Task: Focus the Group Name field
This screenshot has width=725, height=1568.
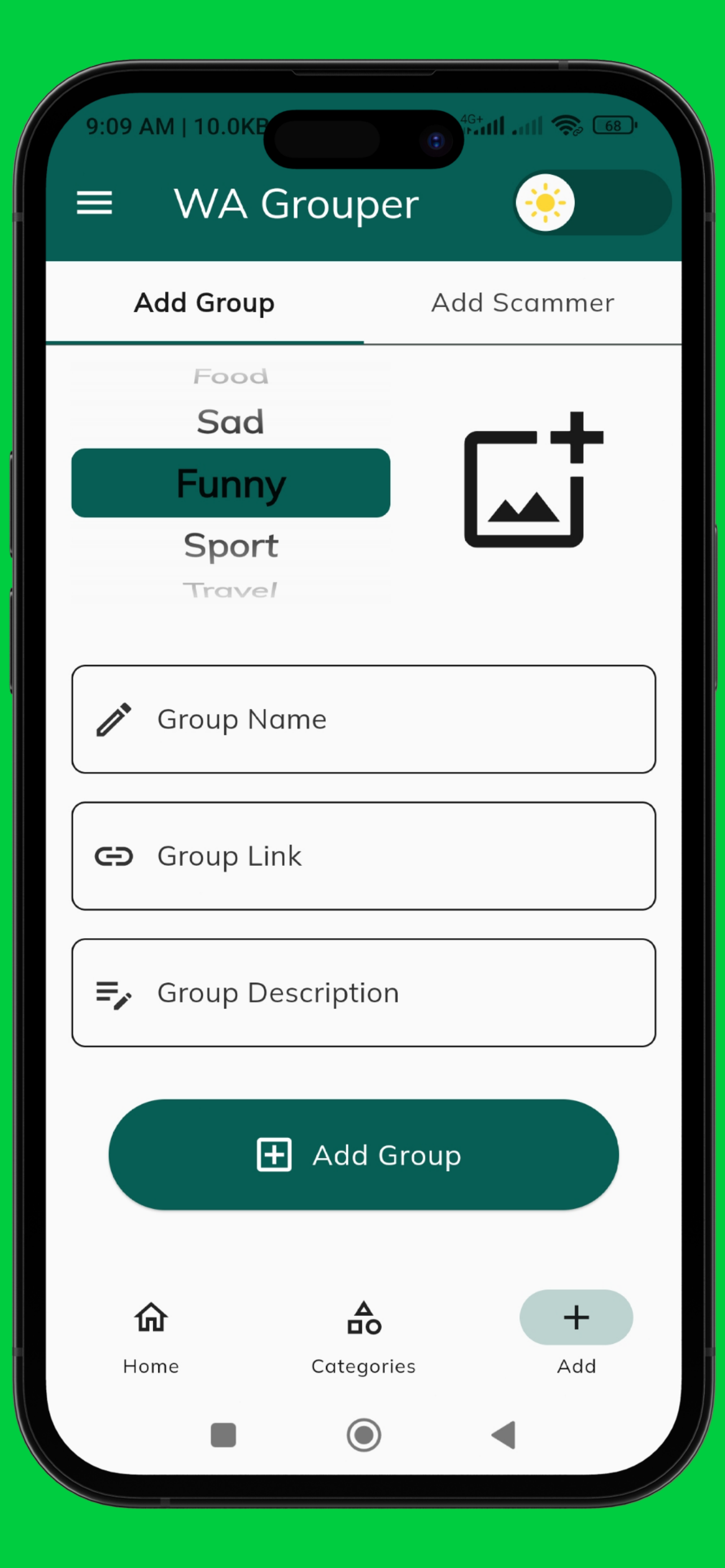Action: pyautogui.click(x=364, y=719)
